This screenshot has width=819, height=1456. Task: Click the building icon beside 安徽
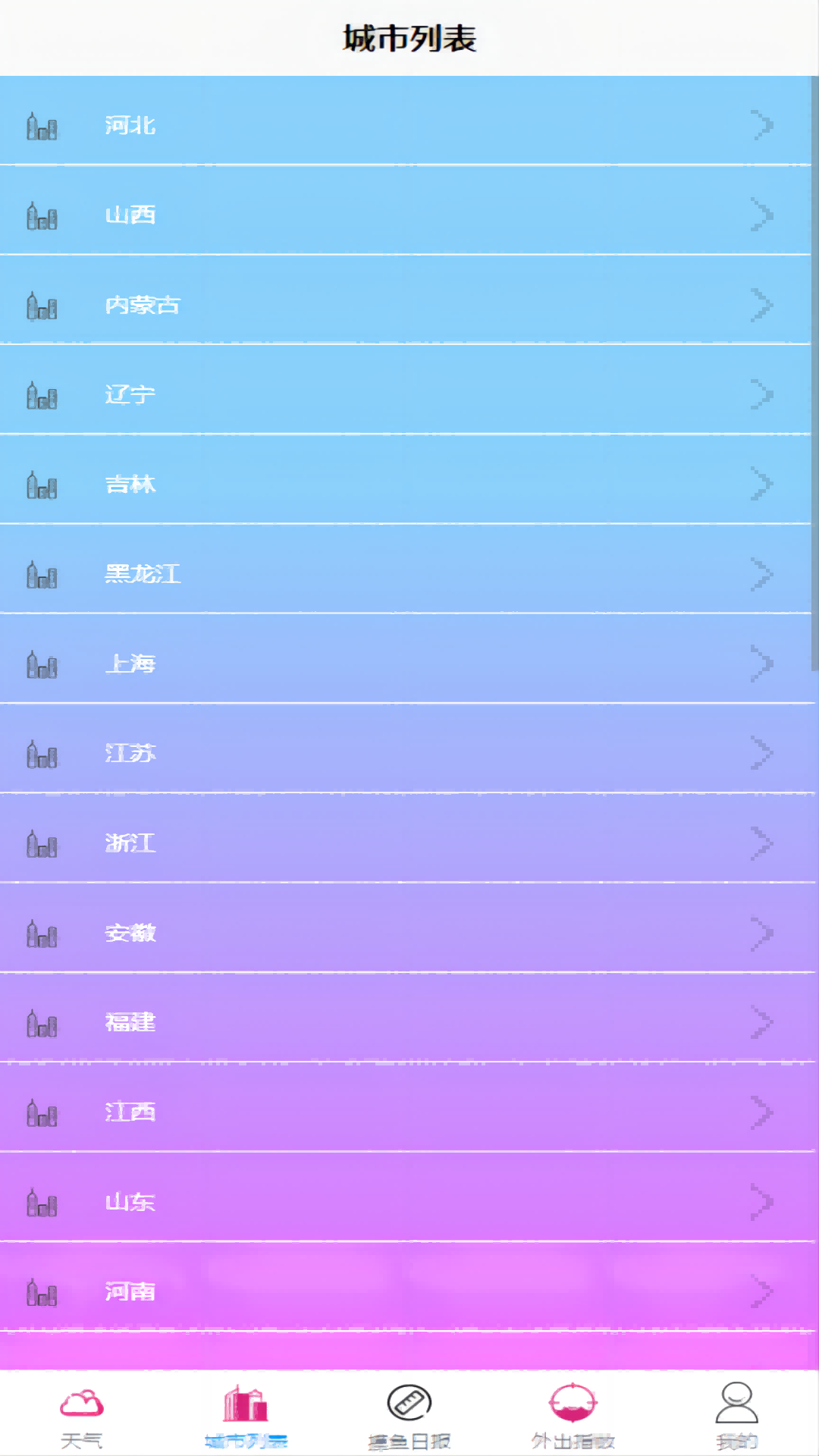pyautogui.click(x=42, y=933)
